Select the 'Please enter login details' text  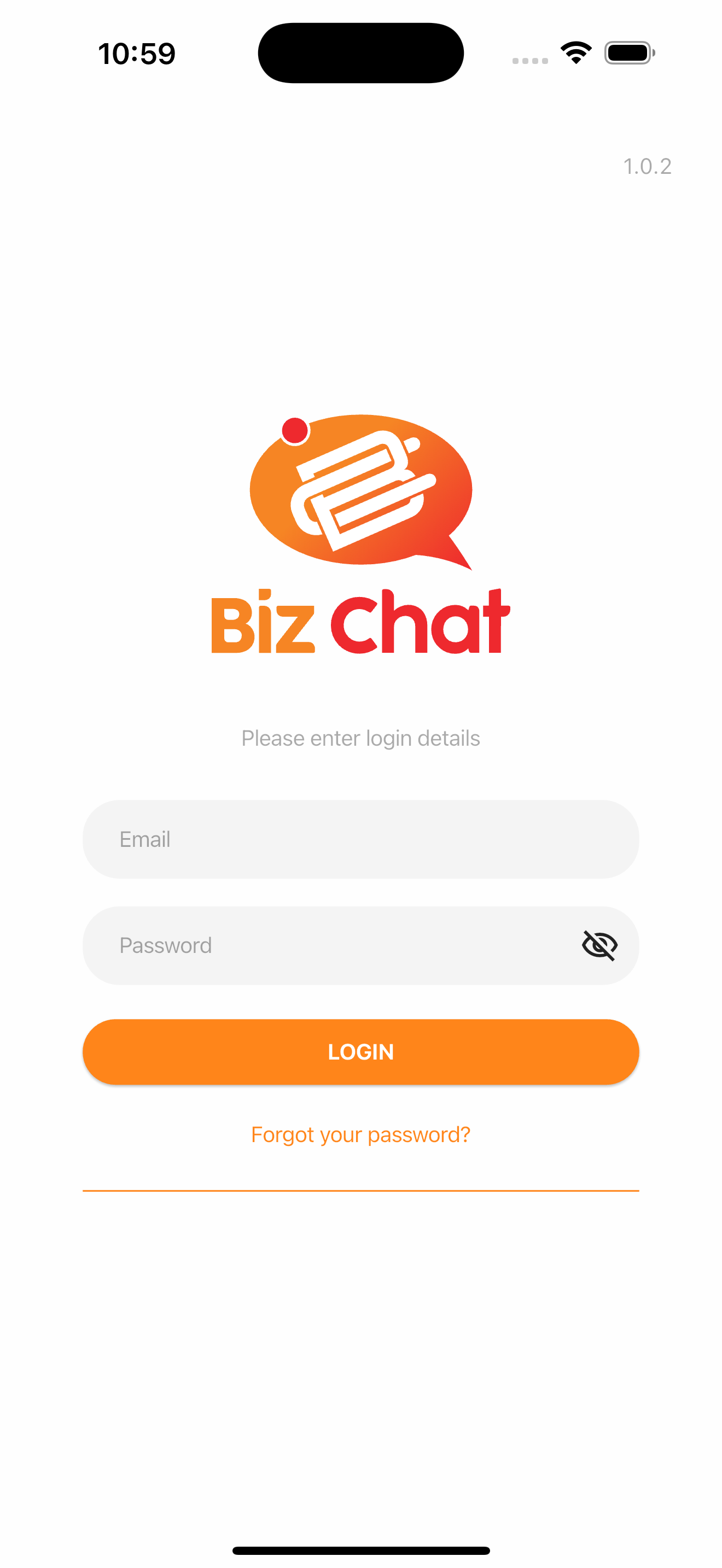(x=360, y=738)
